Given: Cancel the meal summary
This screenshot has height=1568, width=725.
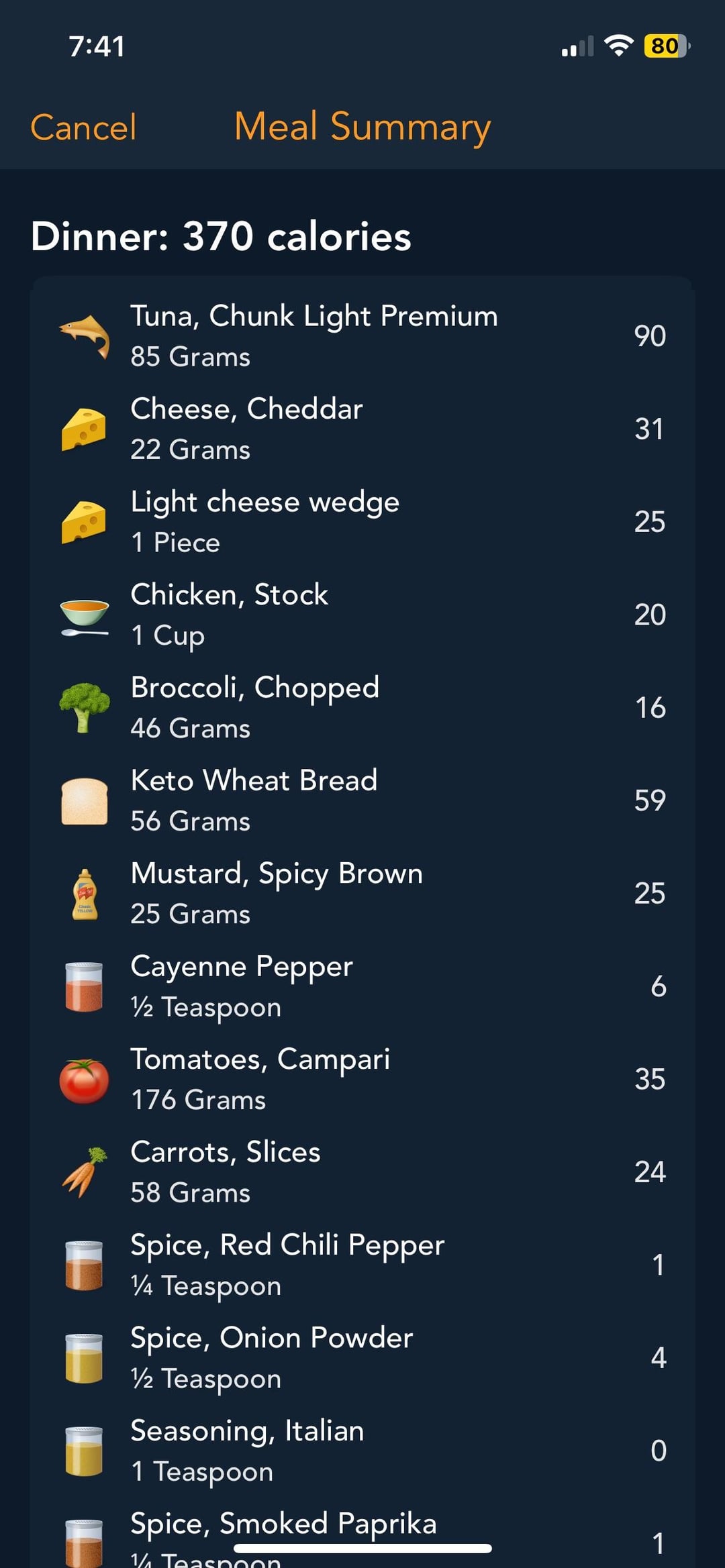Looking at the screenshot, I should (x=83, y=127).
